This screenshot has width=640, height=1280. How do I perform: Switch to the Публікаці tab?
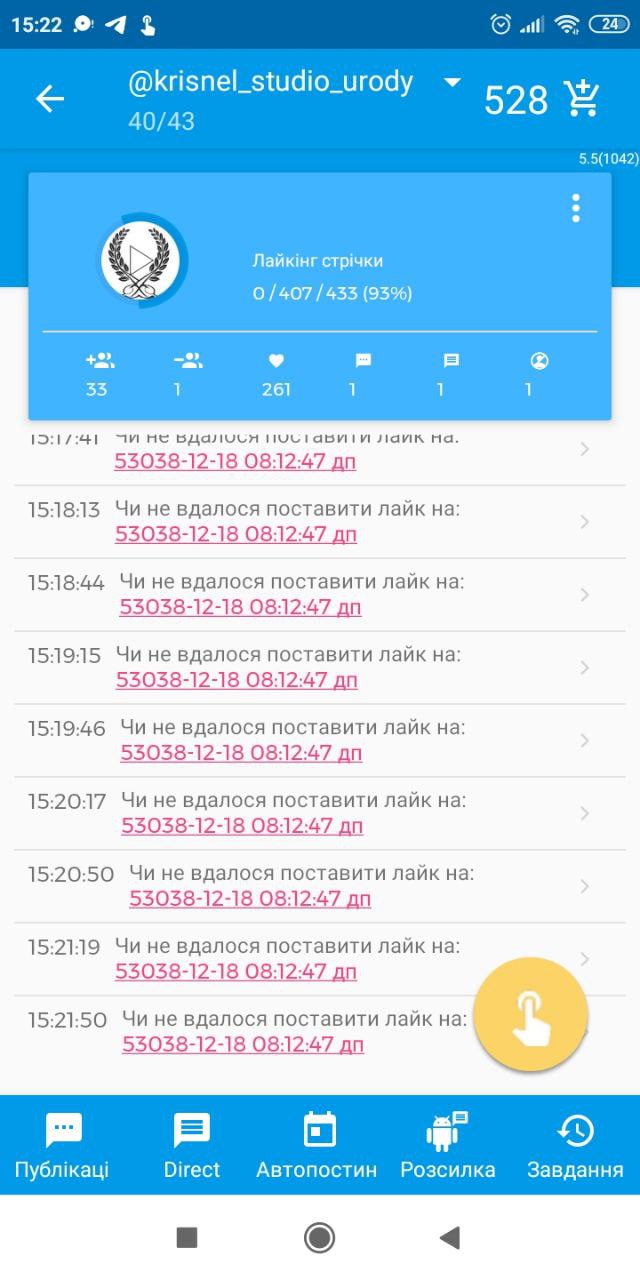click(x=63, y=1145)
